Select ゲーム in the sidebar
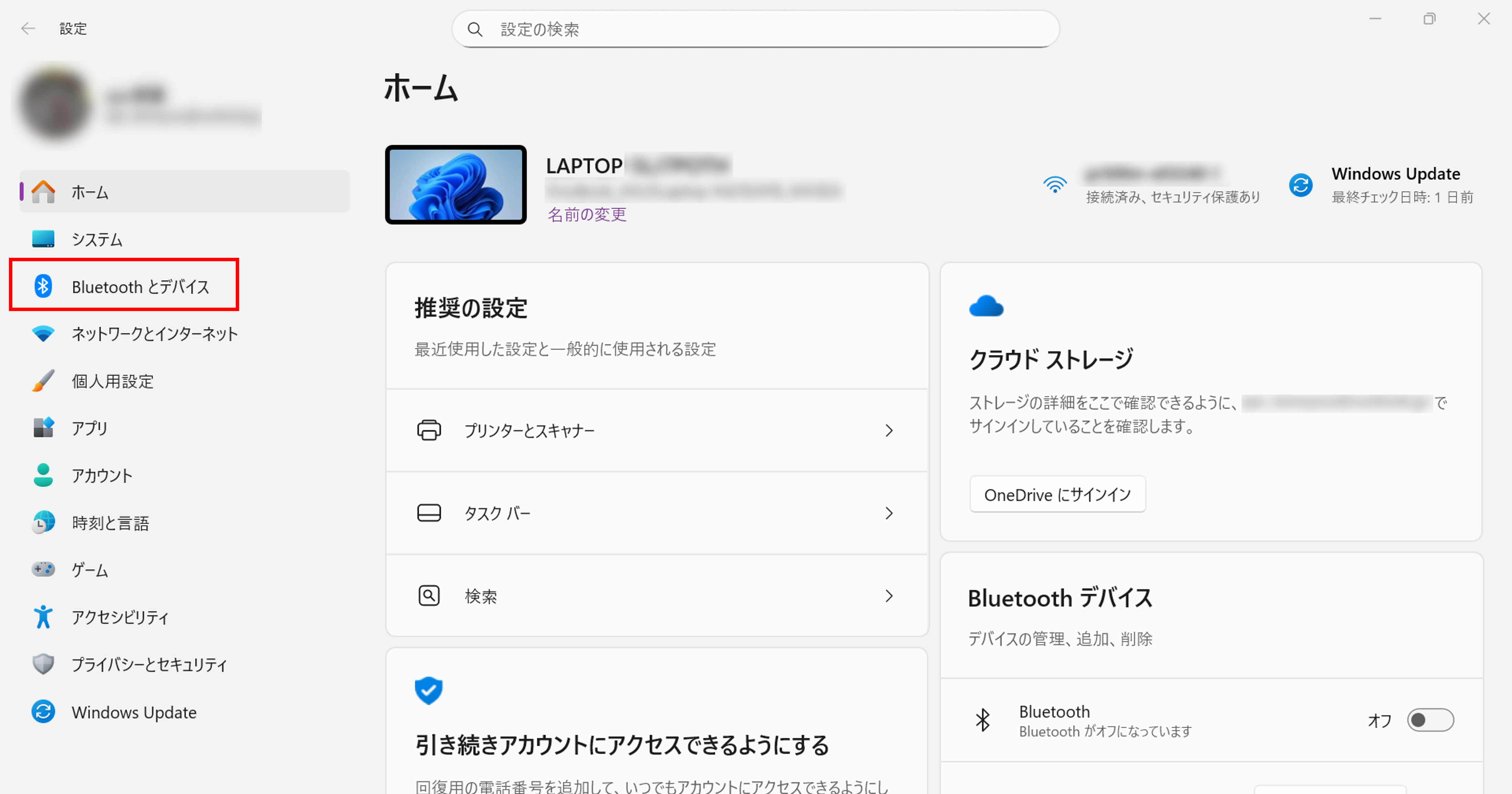1512x794 pixels. [89, 570]
